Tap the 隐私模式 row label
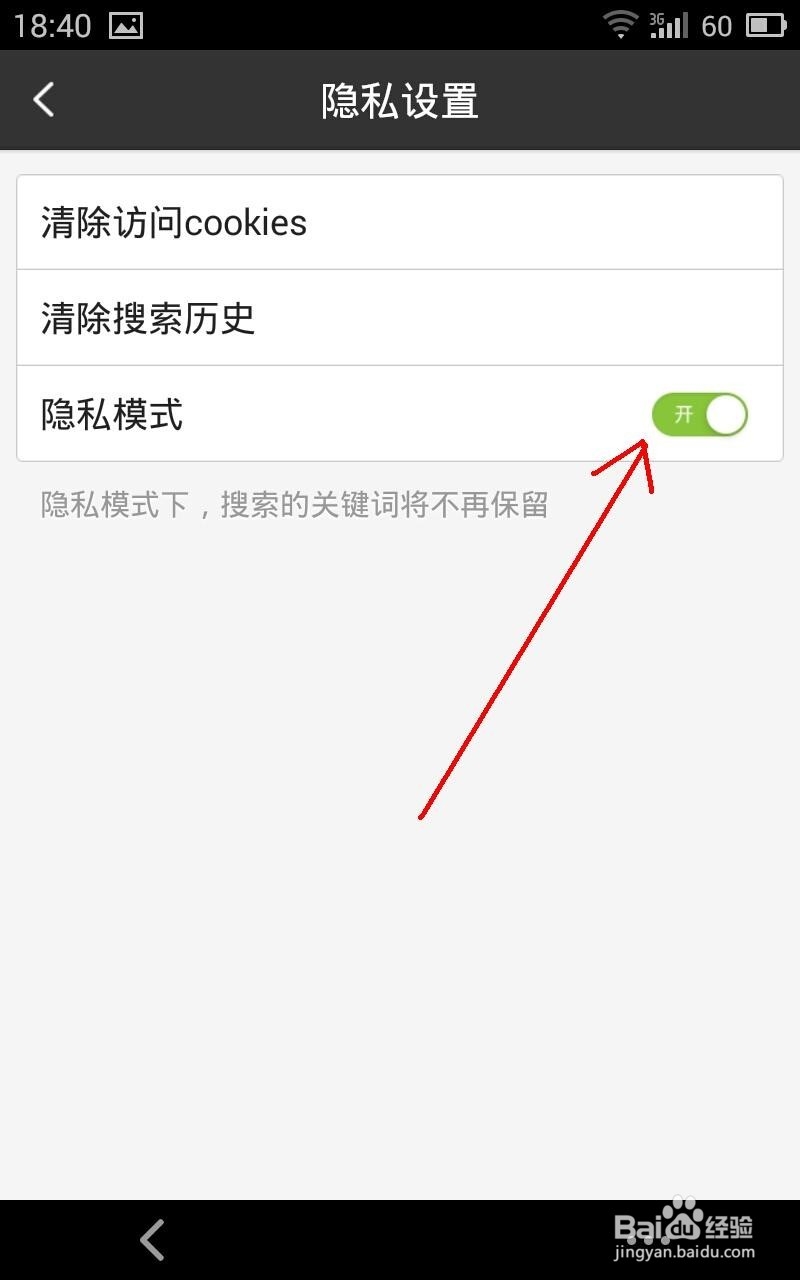This screenshot has width=800, height=1280. coord(112,414)
